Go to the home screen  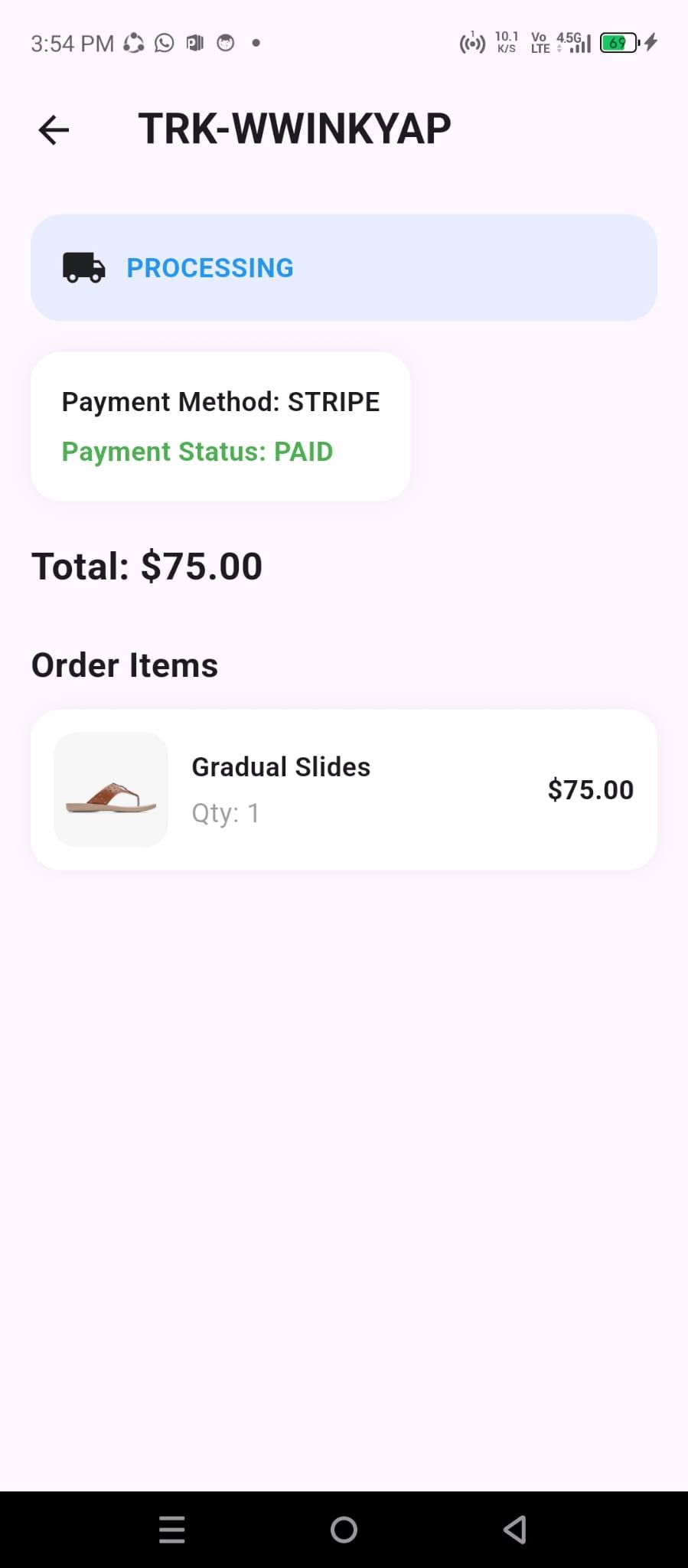coord(344,1530)
